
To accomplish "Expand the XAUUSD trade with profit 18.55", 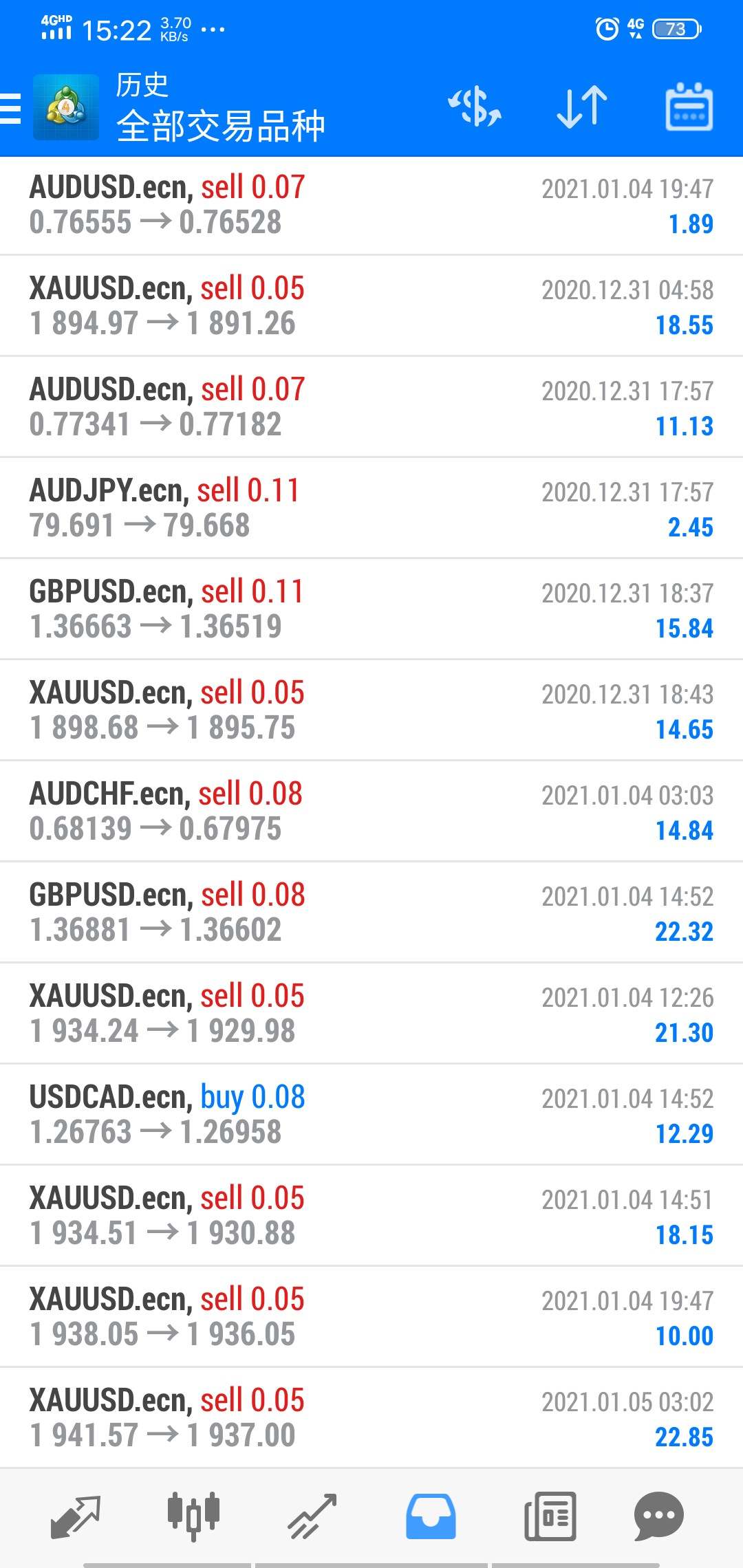I will pos(371,306).
